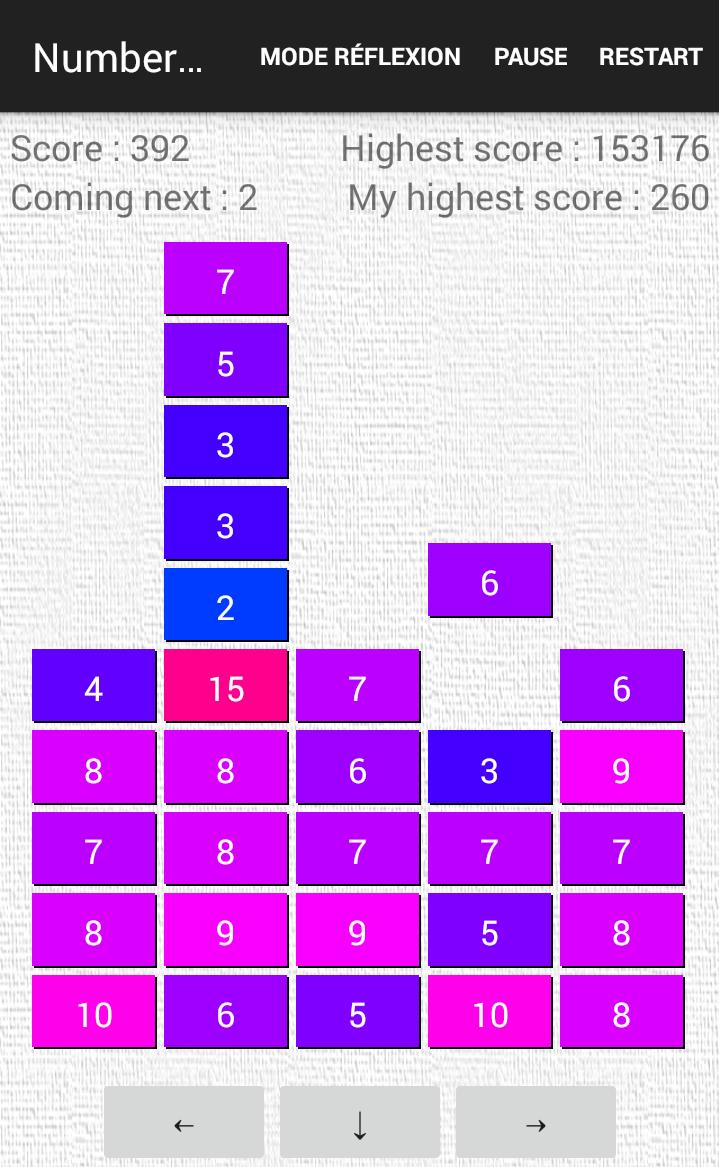The width and height of the screenshot is (719, 1167).
Task: Restart the game
Action: coord(650,57)
